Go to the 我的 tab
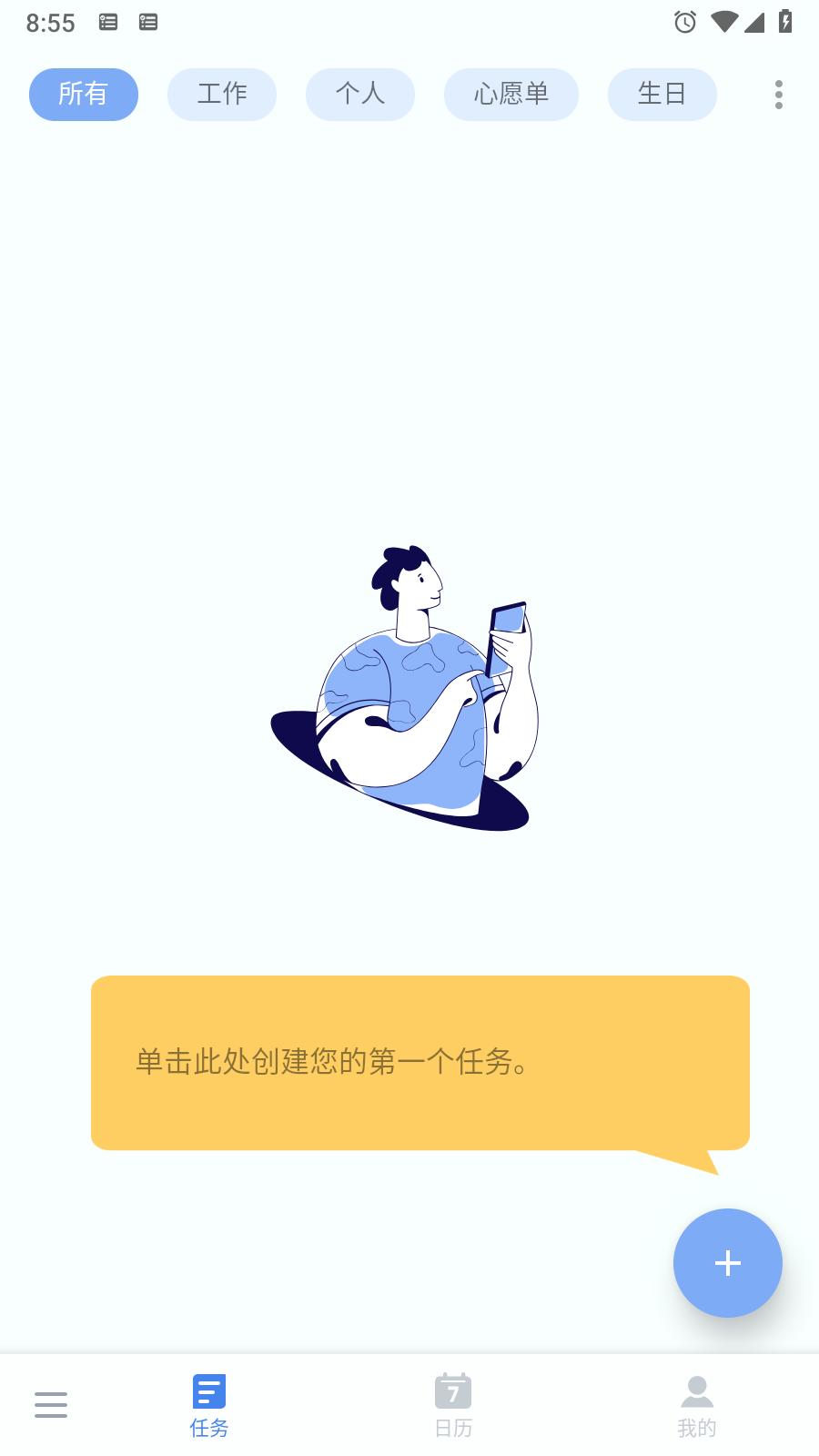819x1456 pixels. [697, 1405]
